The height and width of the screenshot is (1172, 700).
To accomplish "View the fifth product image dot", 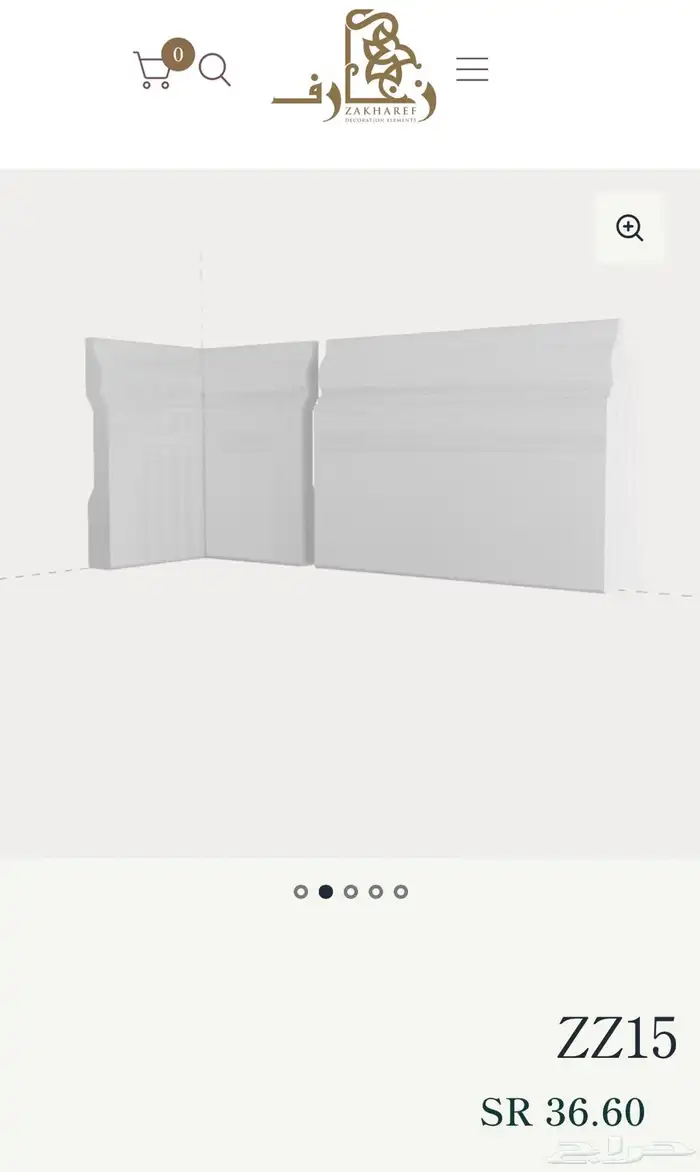I will pyautogui.click(x=401, y=892).
